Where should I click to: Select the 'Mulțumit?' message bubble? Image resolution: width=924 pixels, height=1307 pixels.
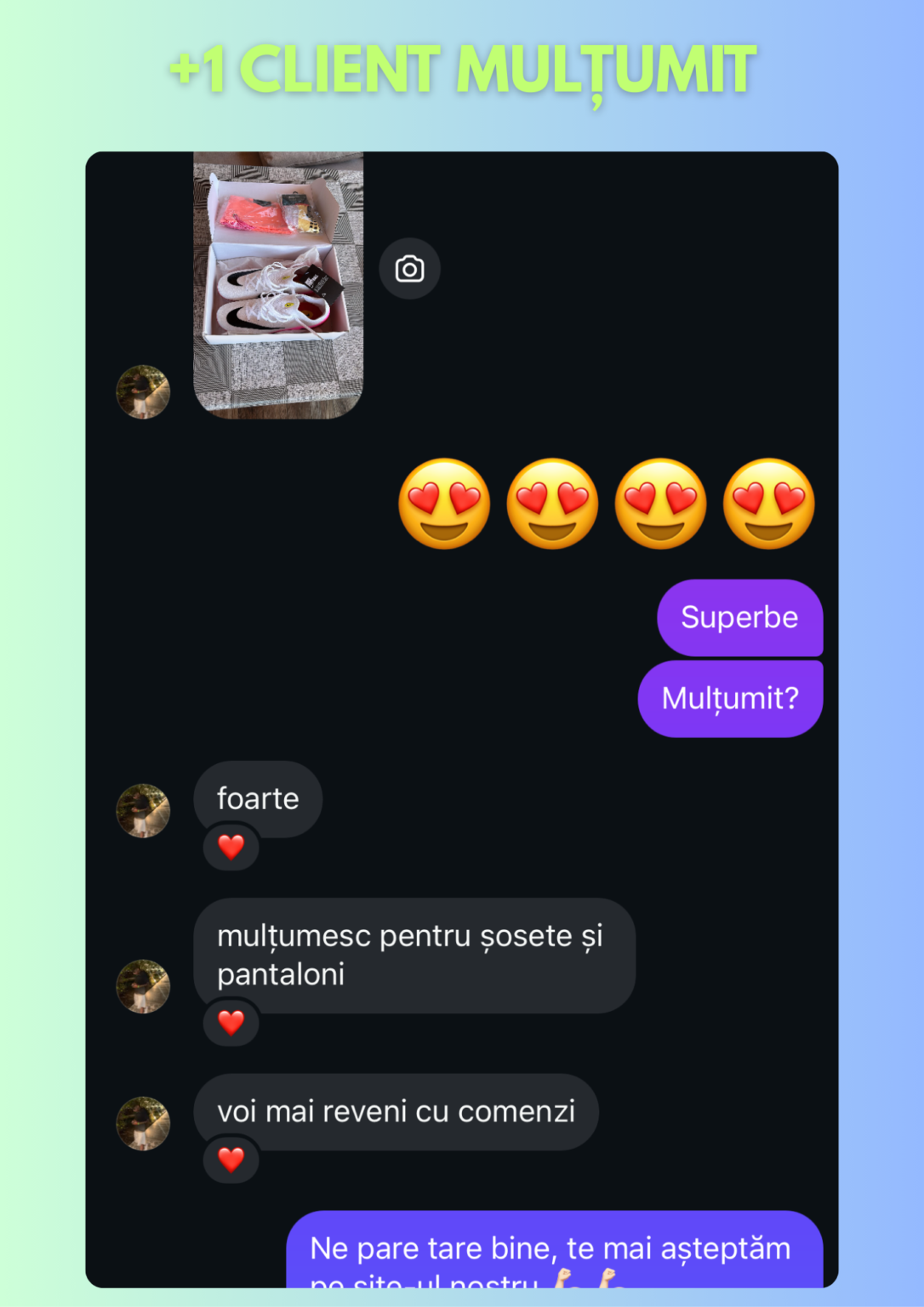pos(729,698)
